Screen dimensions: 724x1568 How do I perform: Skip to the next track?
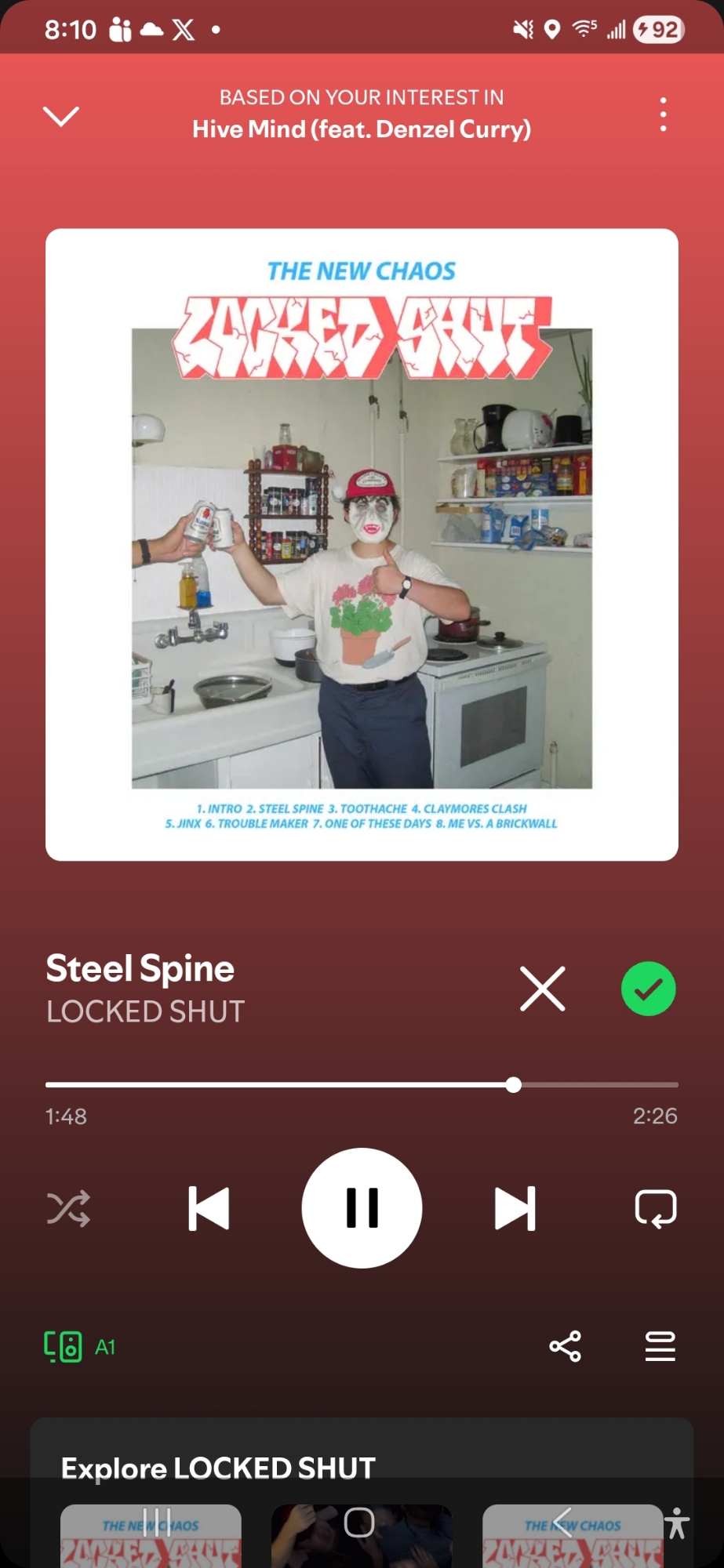[515, 1208]
